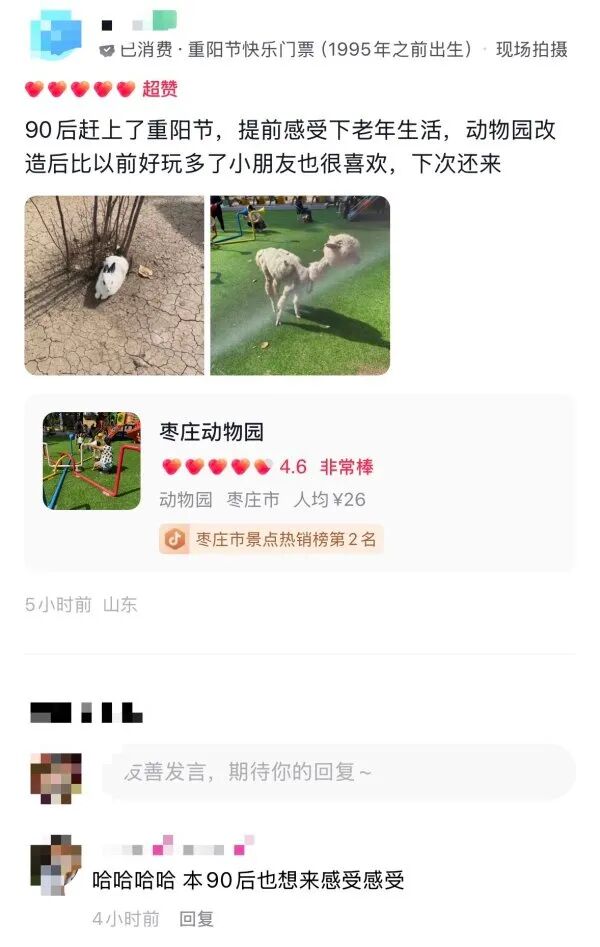Viewport: 600px width, 947px height.
Task: Tap the 枣庄市景点热销榜第2名 ranking badge
Action: click(272, 539)
